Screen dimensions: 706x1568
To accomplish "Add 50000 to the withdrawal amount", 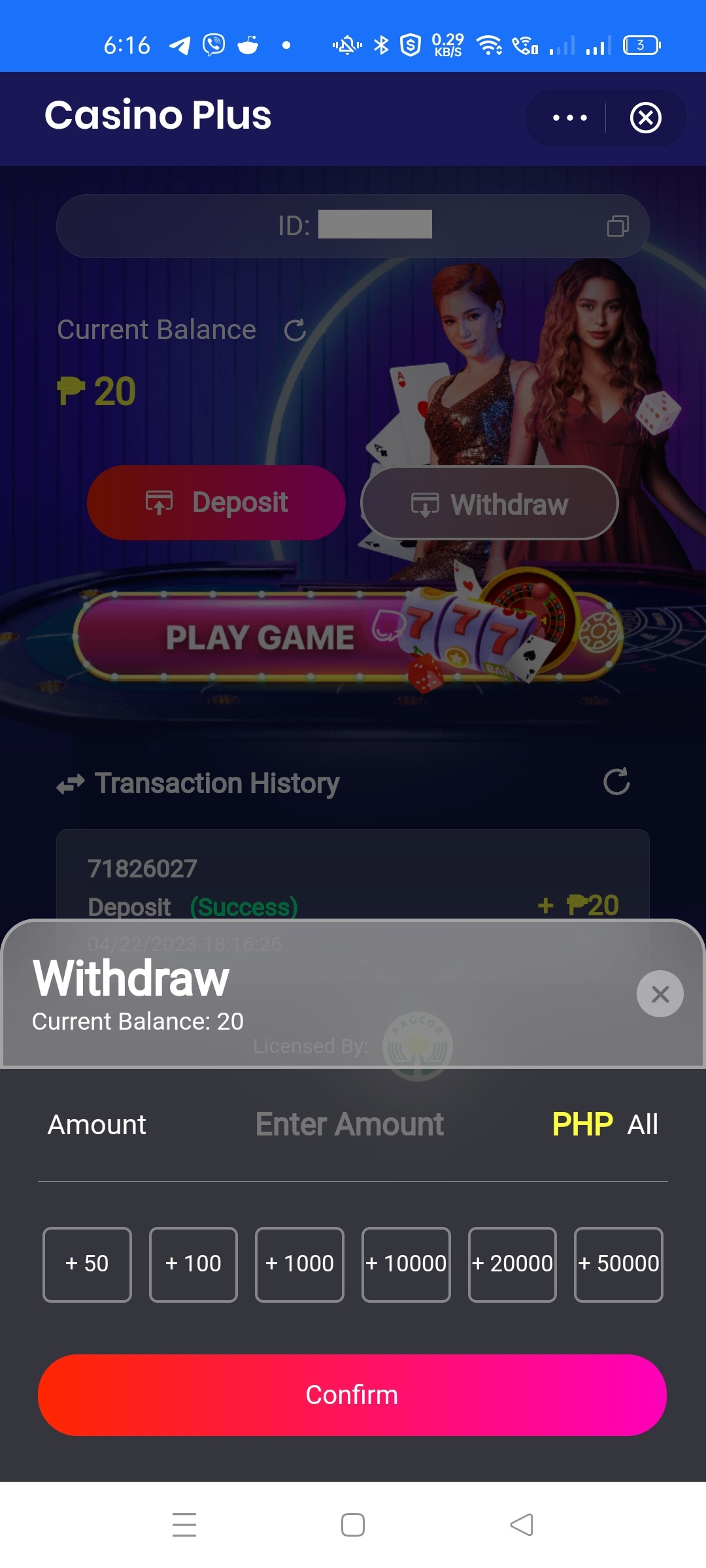I will (618, 1264).
